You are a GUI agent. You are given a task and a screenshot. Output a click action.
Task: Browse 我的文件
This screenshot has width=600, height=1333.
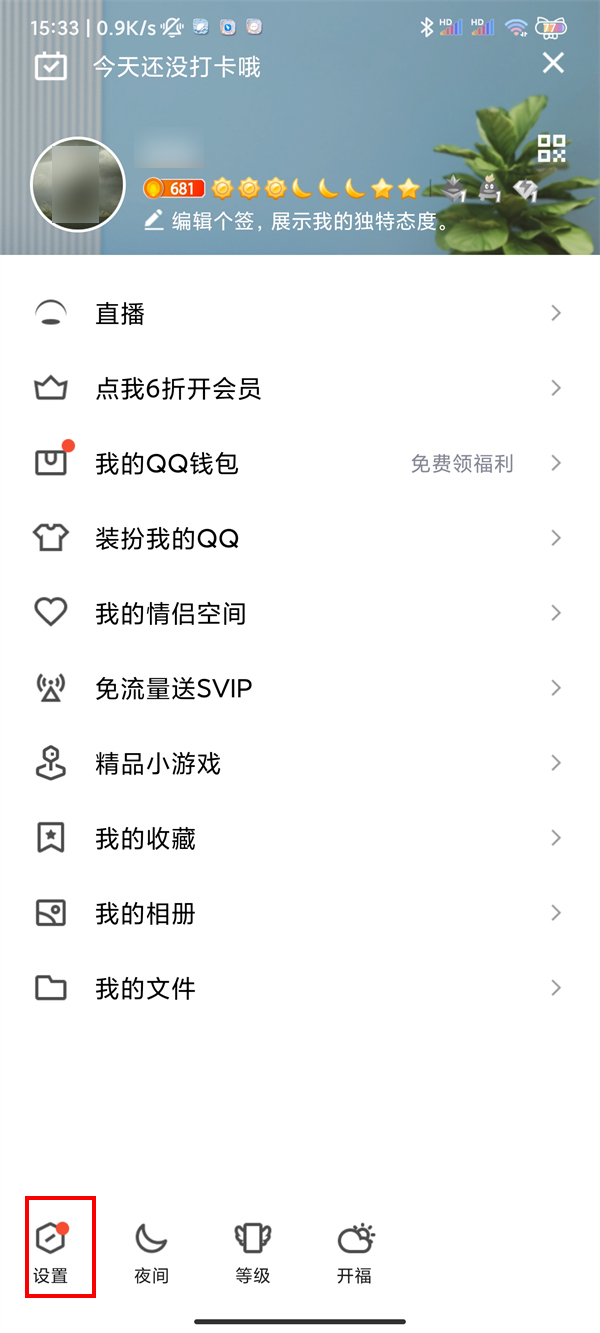coord(299,989)
